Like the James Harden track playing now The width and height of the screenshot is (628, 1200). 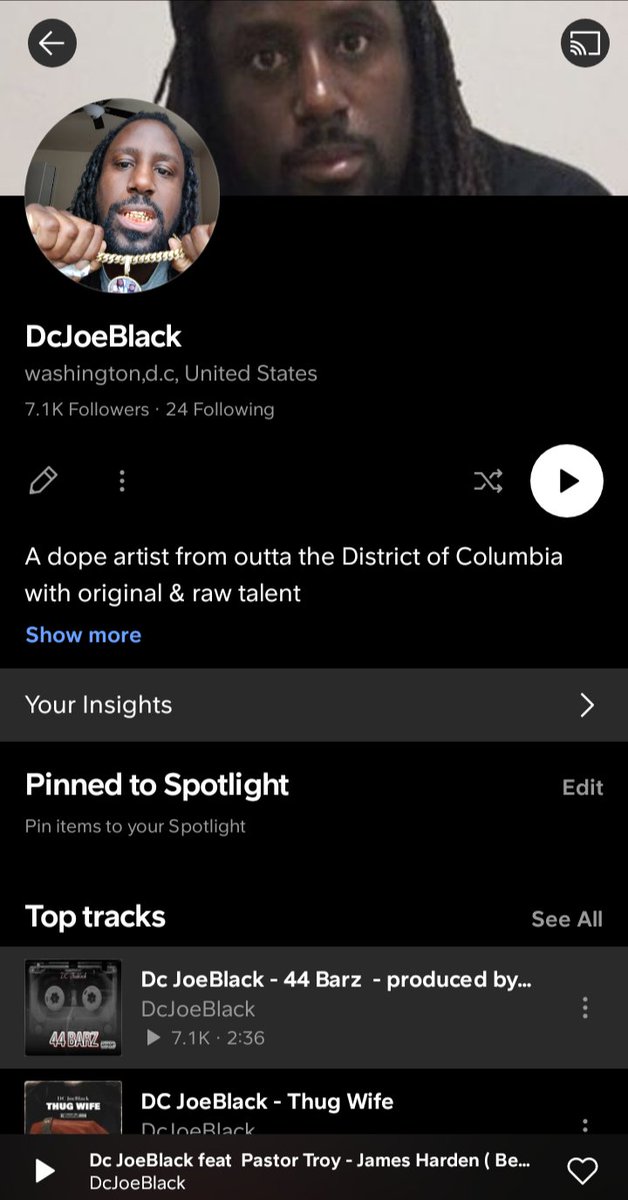[582, 1171]
